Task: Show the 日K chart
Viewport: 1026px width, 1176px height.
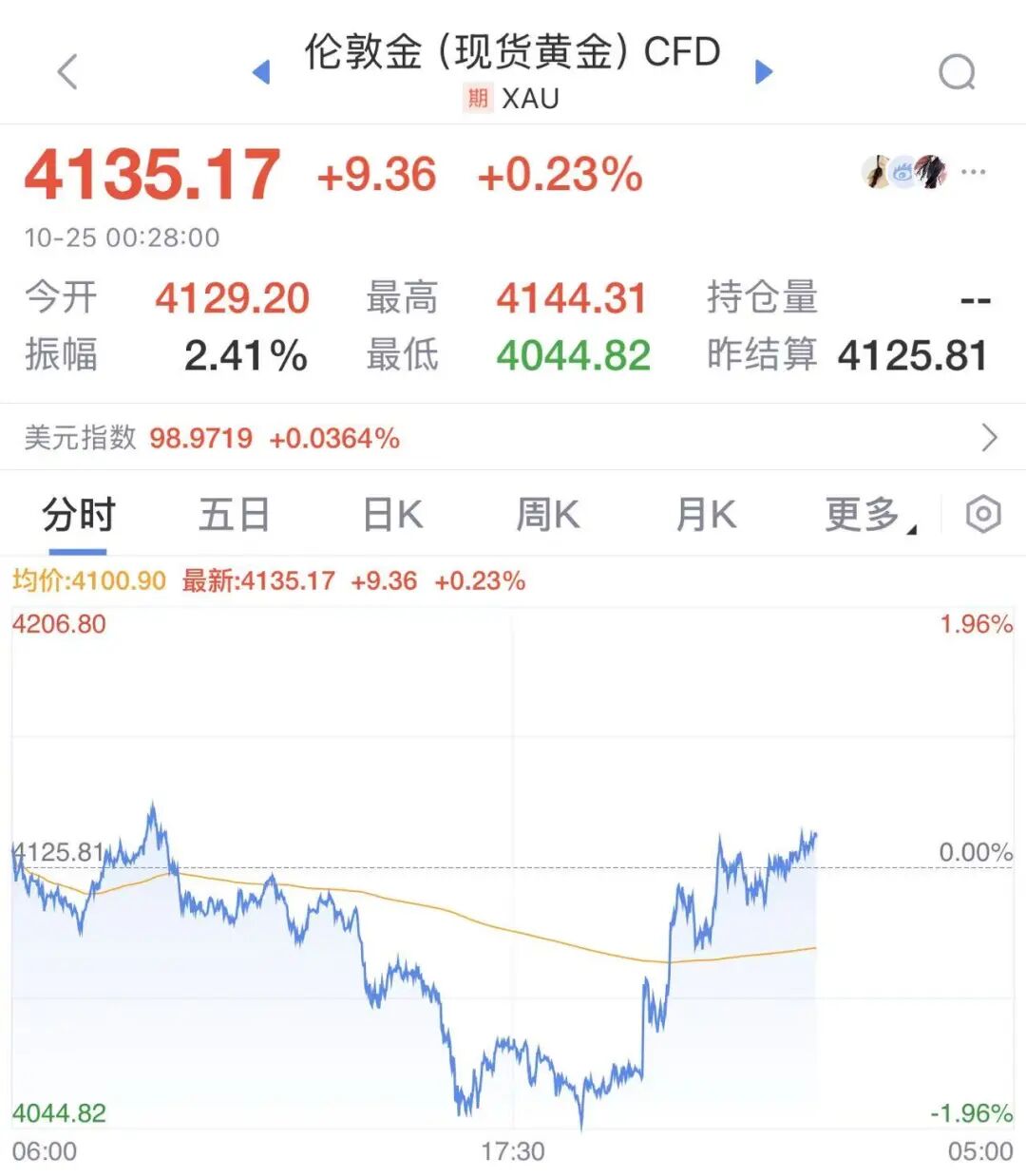Action: click(x=392, y=516)
